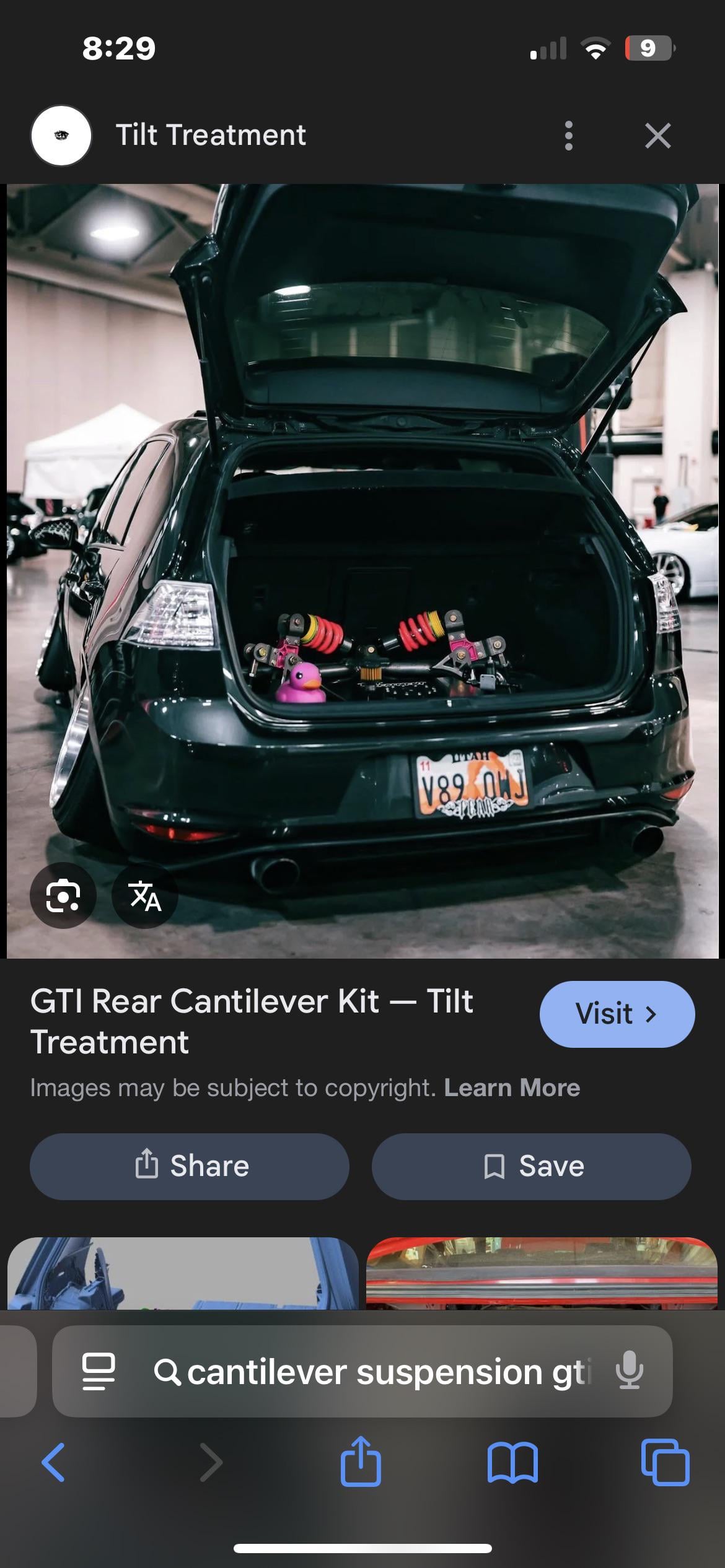
Task: Search this image with Google Lens
Action: pyautogui.click(x=63, y=895)
